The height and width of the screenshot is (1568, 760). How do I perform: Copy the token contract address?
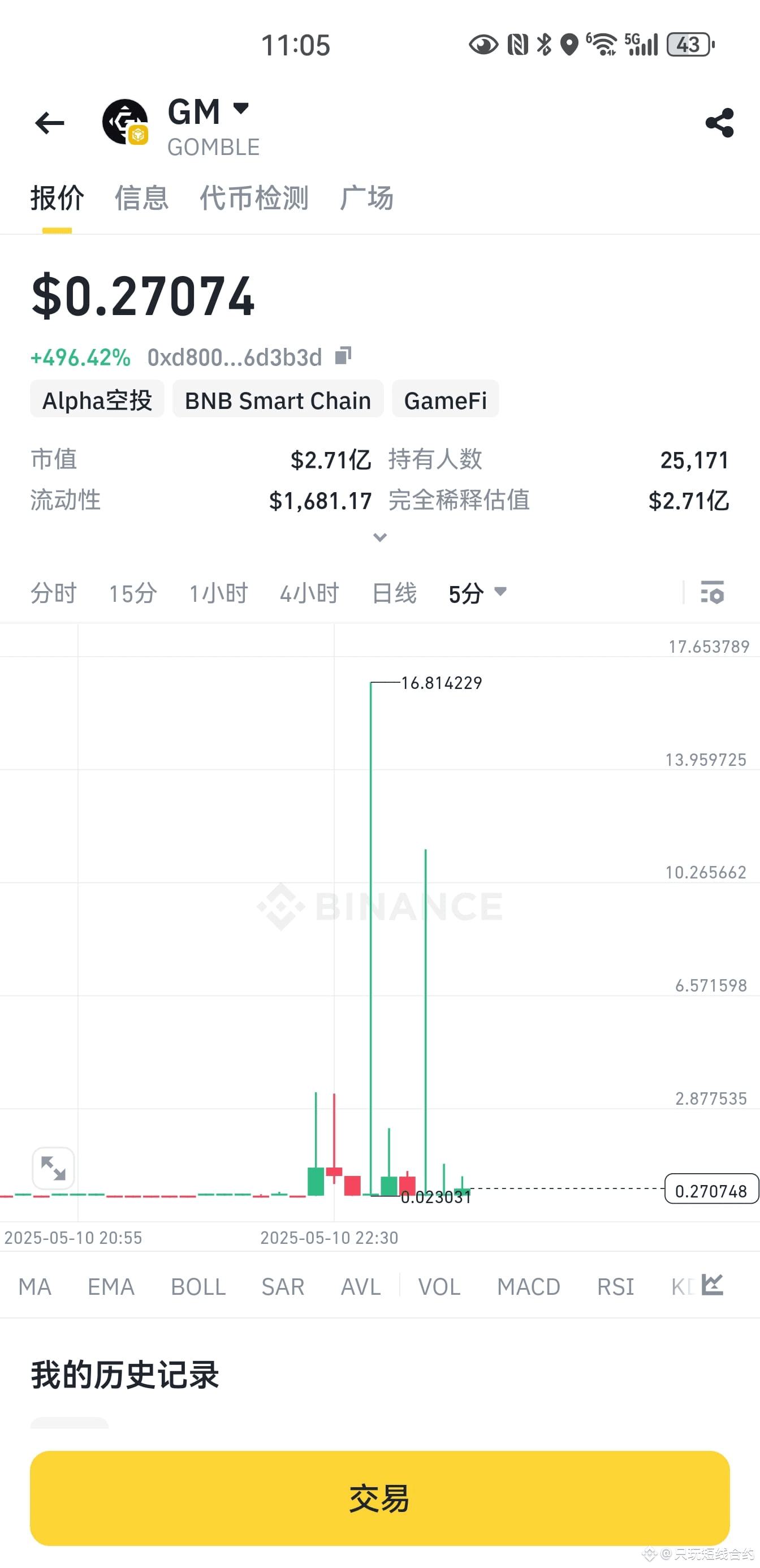343,355
